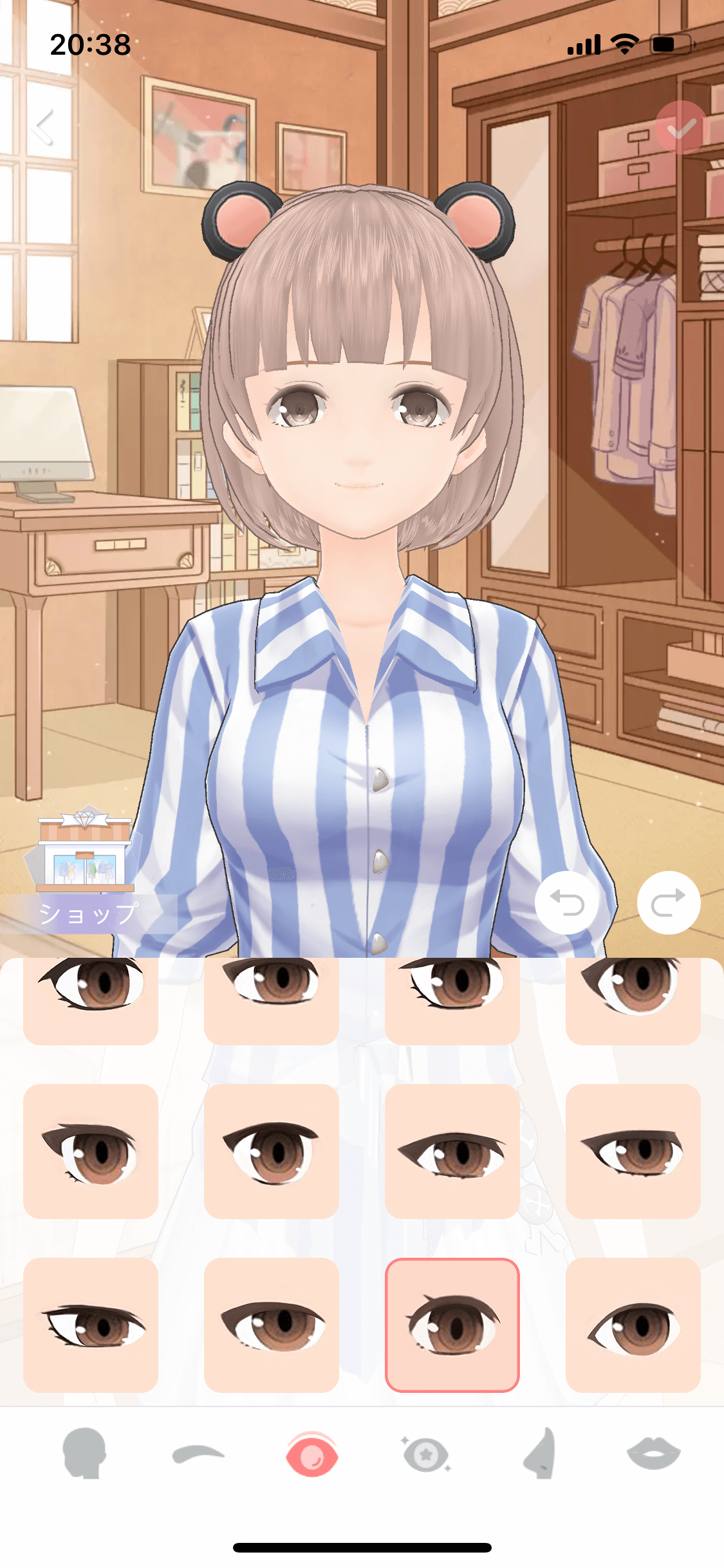The width and height of the screenshot is (724, 1568).
Task: Select the eye shape tab
Action: coord(312,1453)
